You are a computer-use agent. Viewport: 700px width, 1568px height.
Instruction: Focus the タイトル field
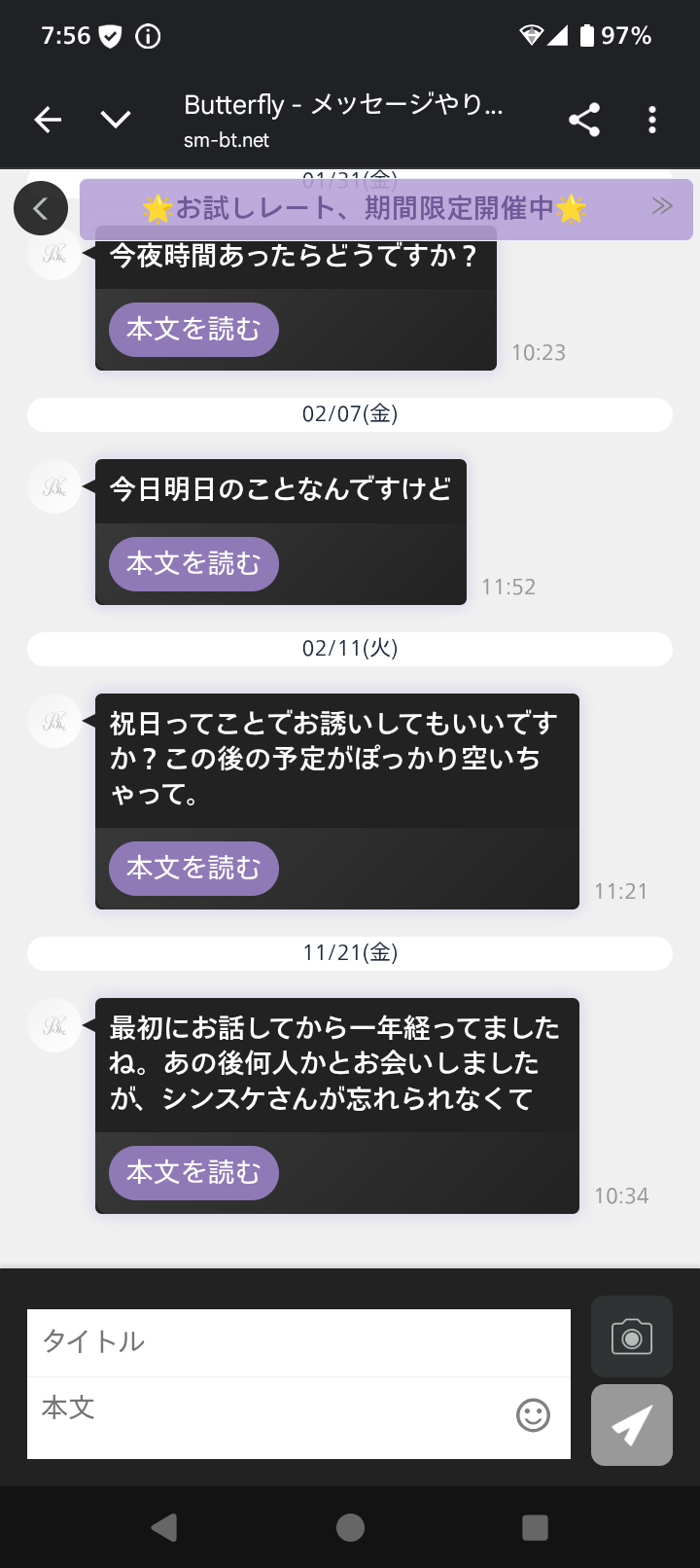(x=298, y=1342)
